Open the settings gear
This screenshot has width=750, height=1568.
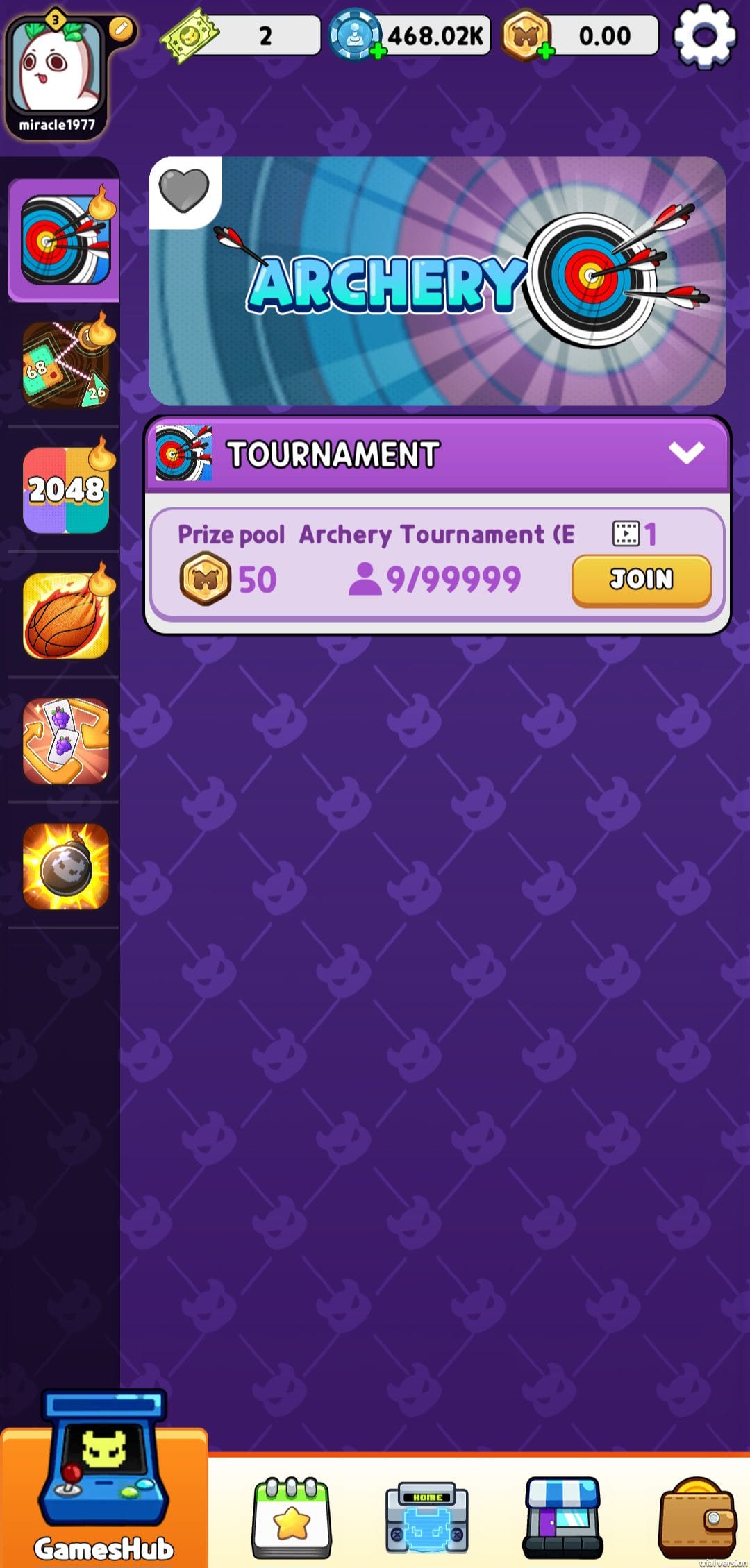[704, 36]
